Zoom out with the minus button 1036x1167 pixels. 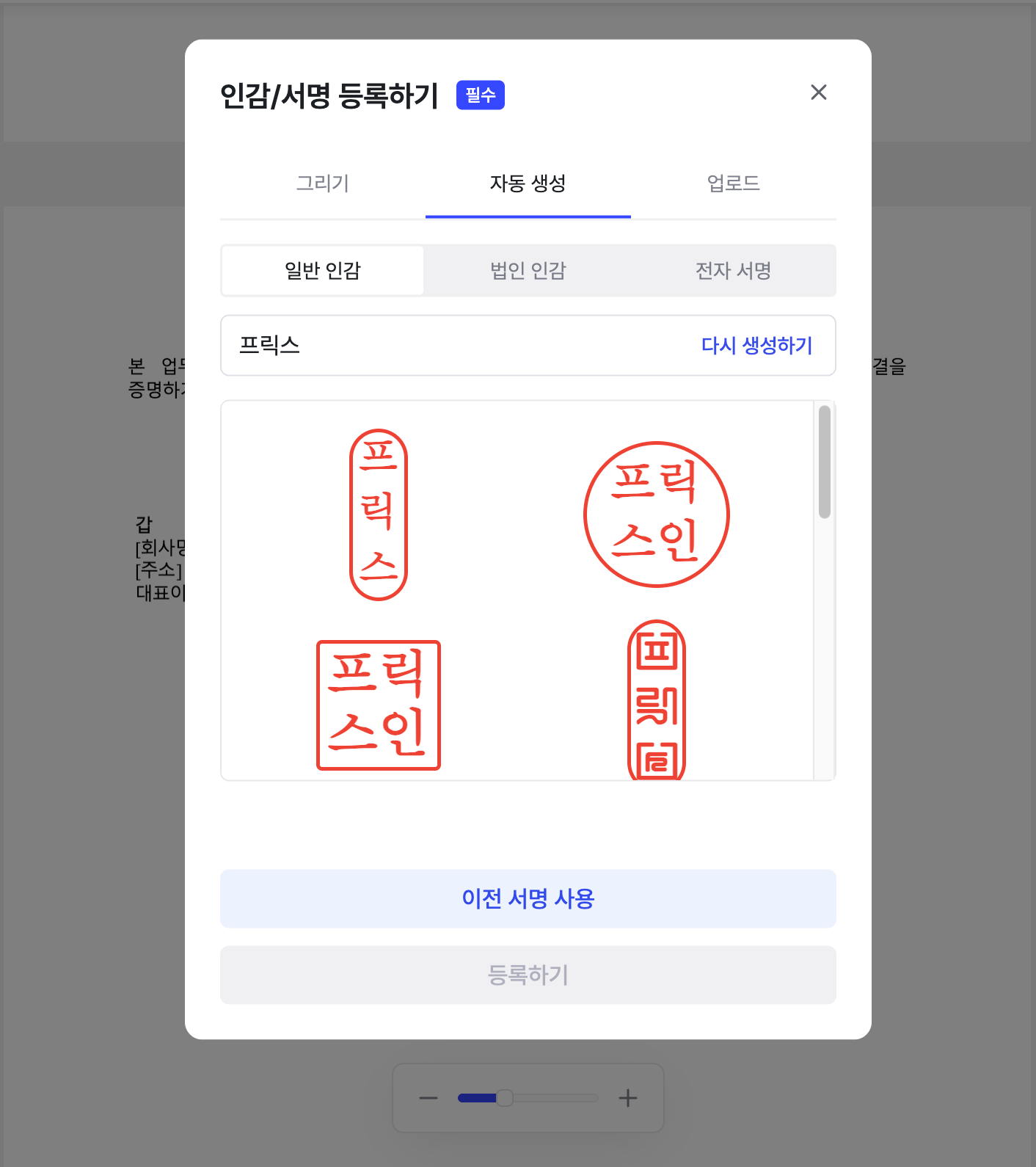coord(428,1099)
